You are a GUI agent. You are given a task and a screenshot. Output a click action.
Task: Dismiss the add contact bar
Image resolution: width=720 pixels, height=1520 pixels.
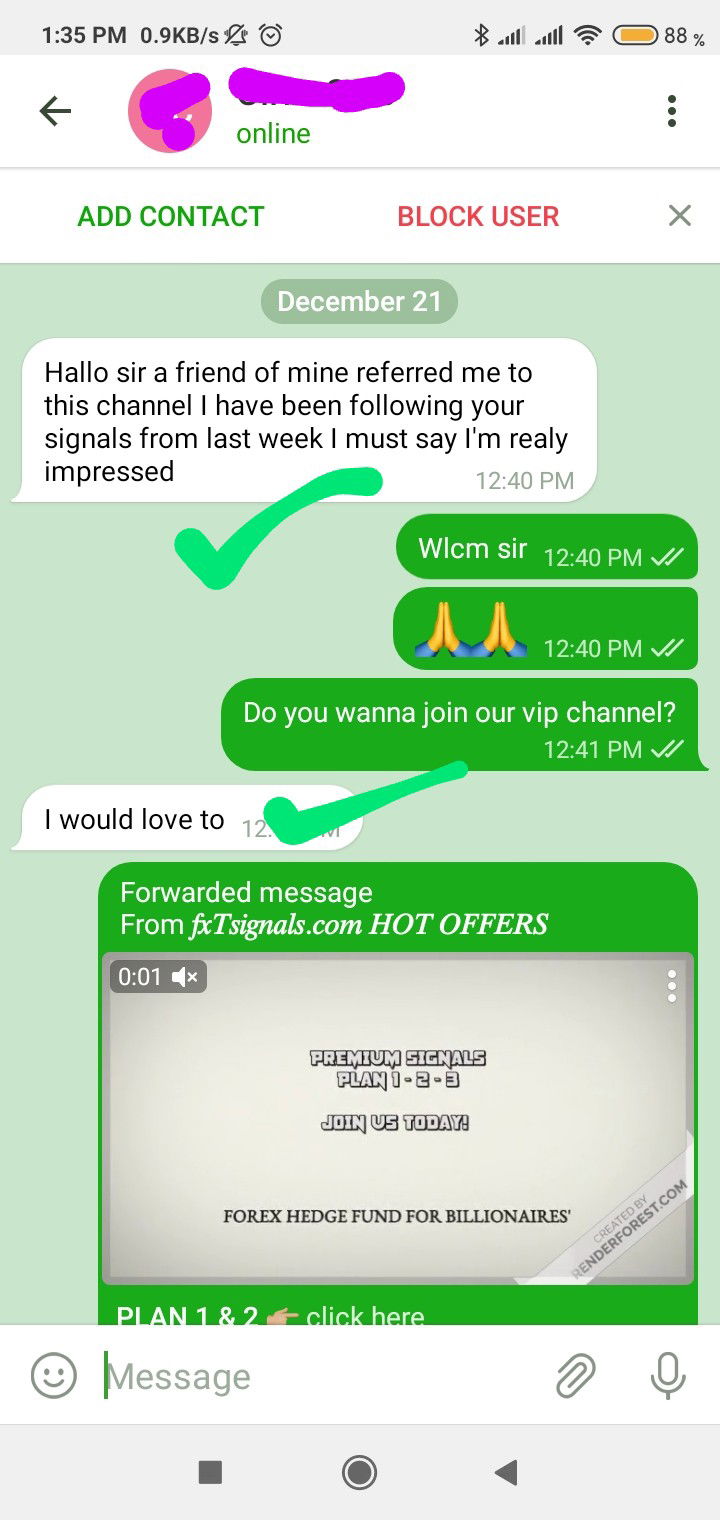[679, 216]
